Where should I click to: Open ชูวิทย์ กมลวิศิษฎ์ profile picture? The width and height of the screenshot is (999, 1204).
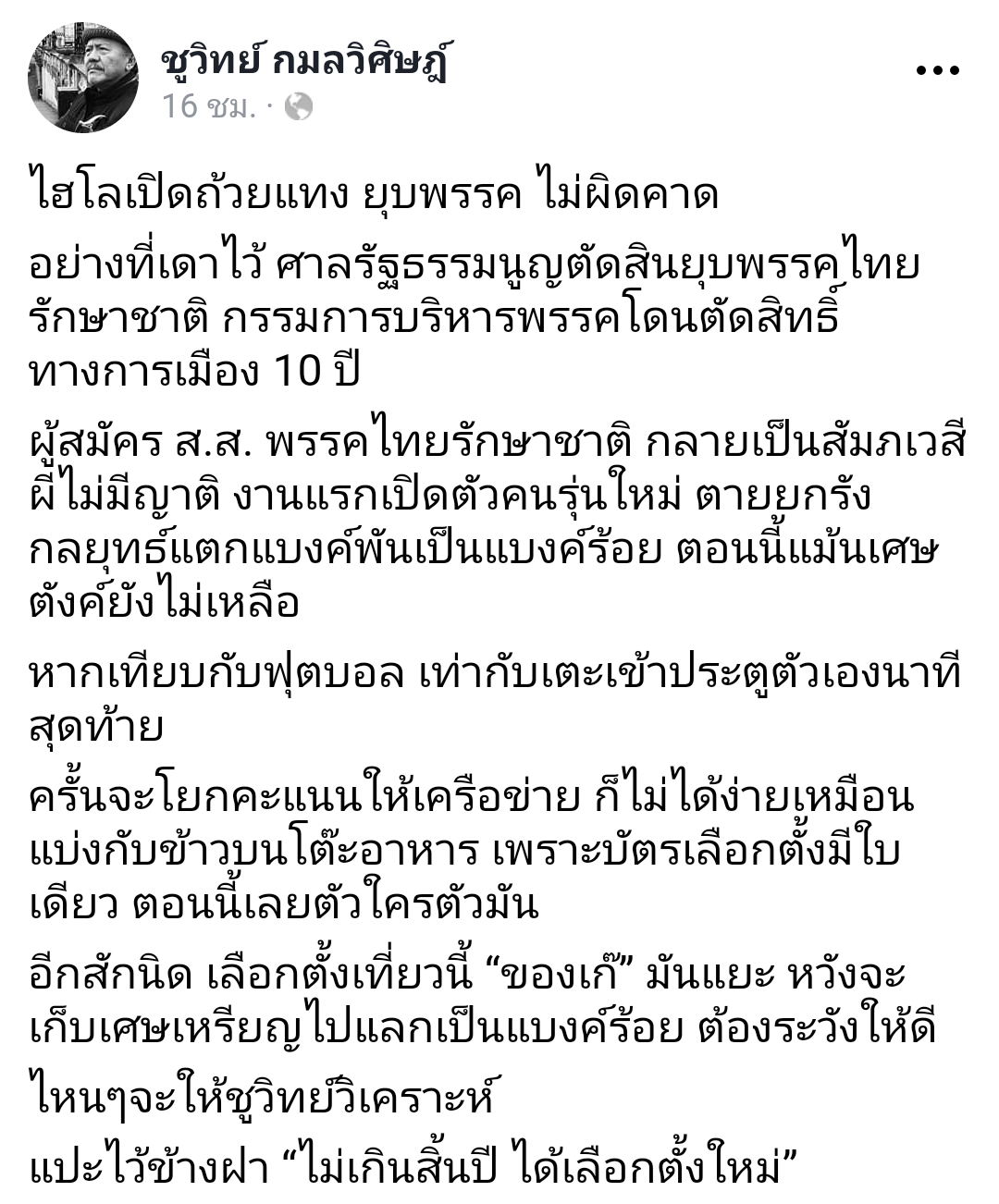point(83,78)
